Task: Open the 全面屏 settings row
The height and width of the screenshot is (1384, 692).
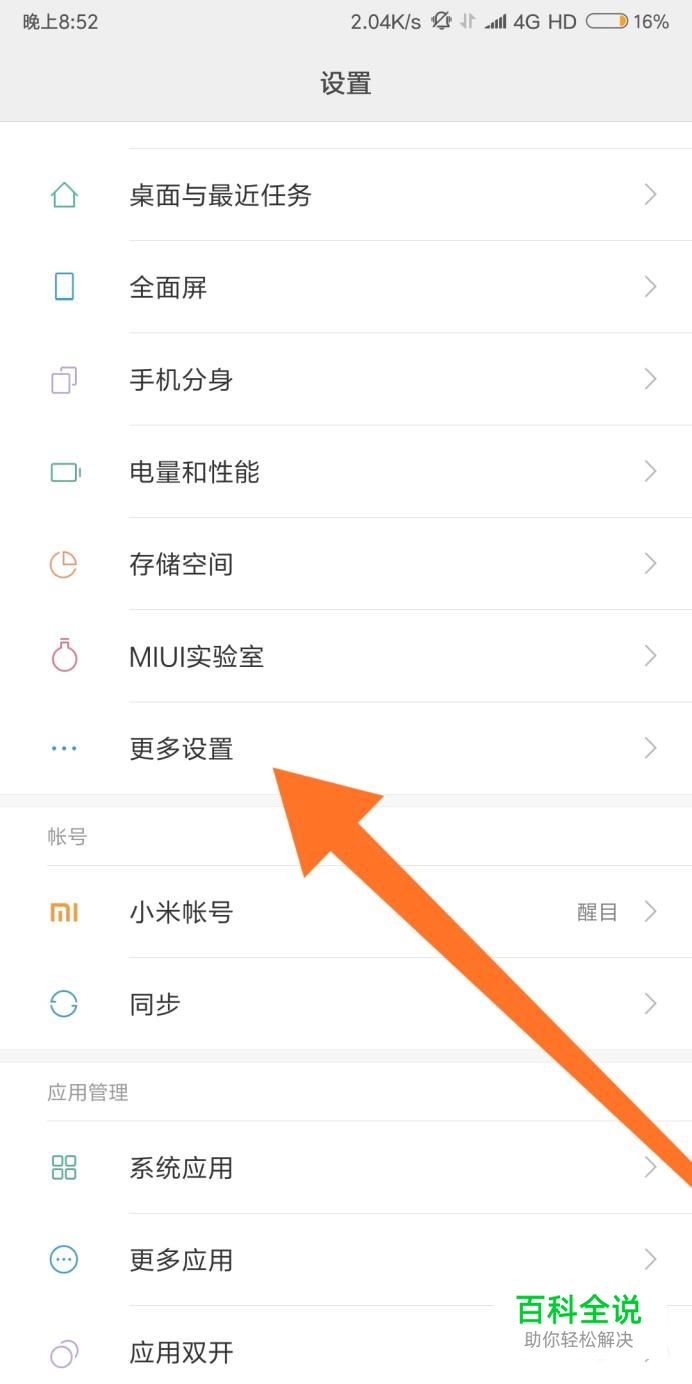Action: [168, 288]
